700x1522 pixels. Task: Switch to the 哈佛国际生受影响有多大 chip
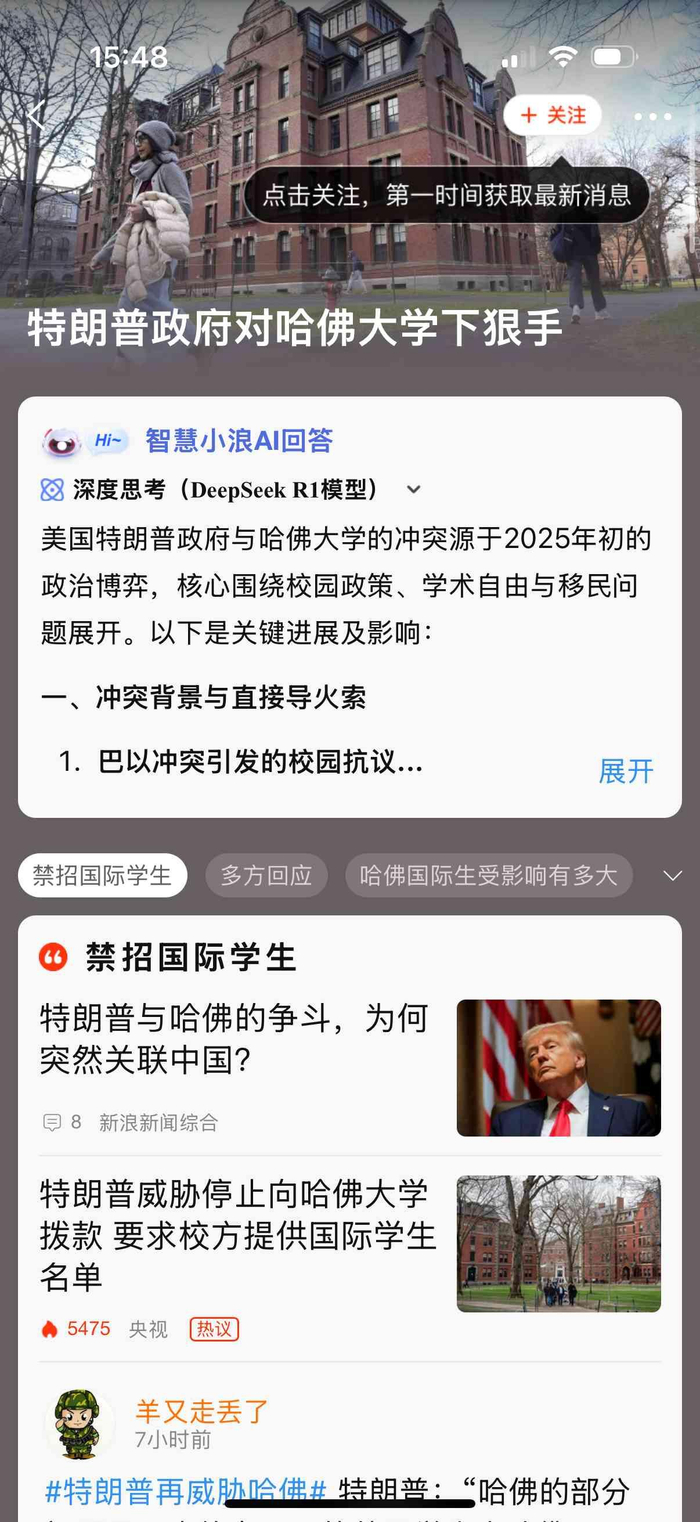[x=489, y=876]
